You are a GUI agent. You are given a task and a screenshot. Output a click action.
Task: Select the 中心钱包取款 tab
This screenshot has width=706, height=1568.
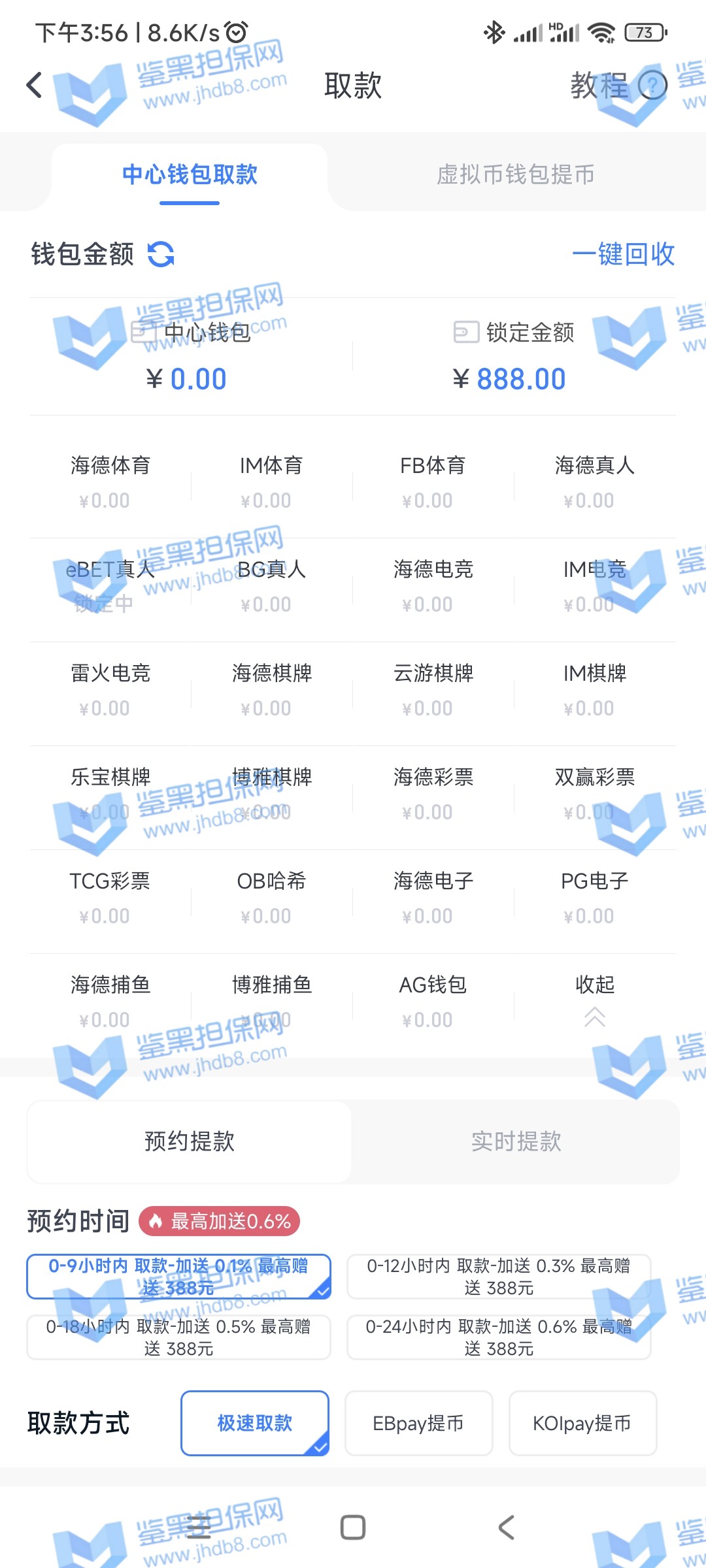pos(190,175)
